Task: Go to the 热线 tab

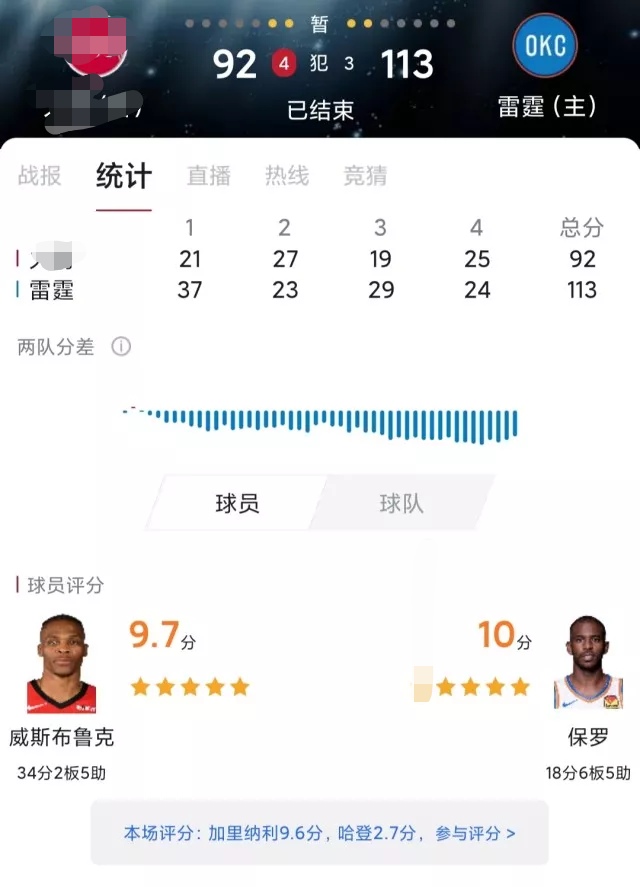Action: 287,177
